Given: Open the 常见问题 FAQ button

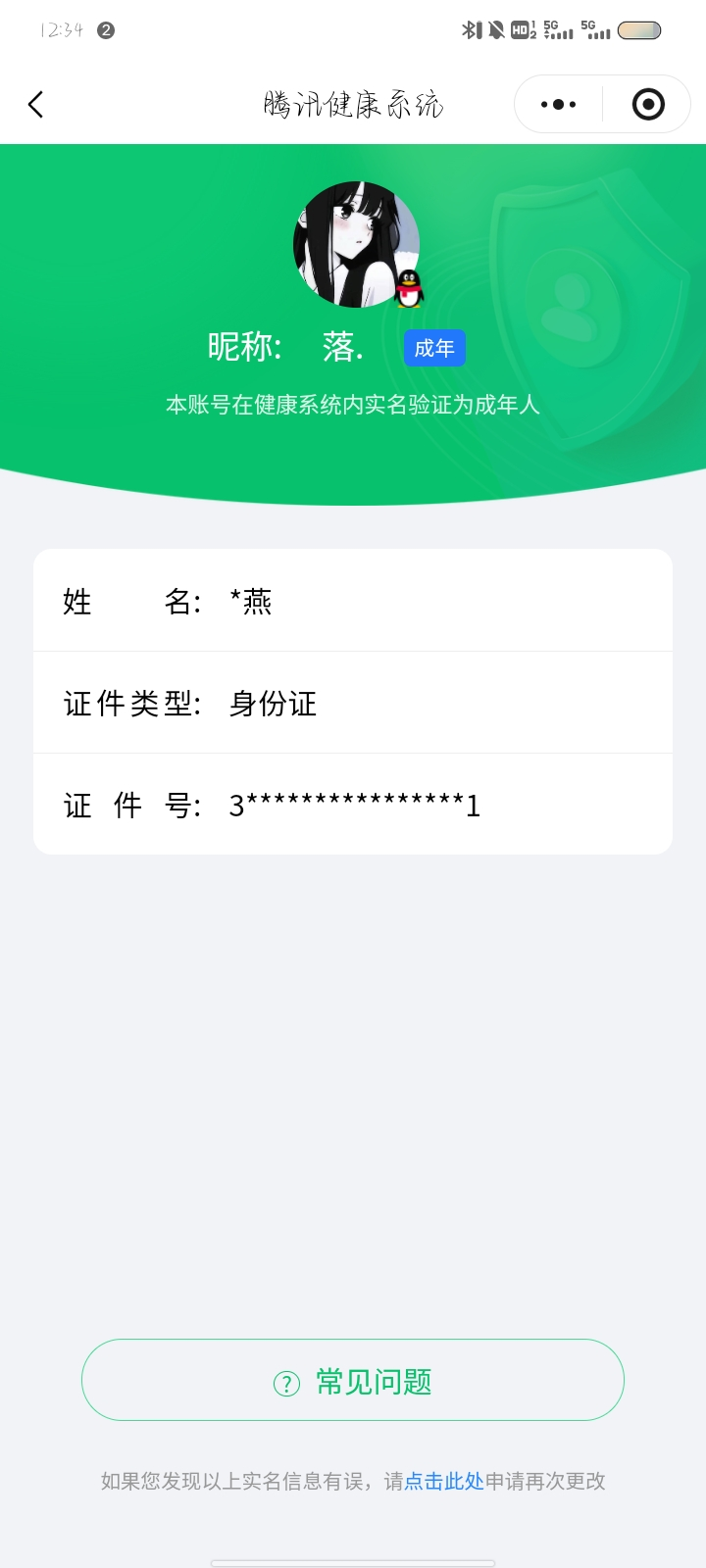Looking at the screenshot, I should tap(353, 1380).
